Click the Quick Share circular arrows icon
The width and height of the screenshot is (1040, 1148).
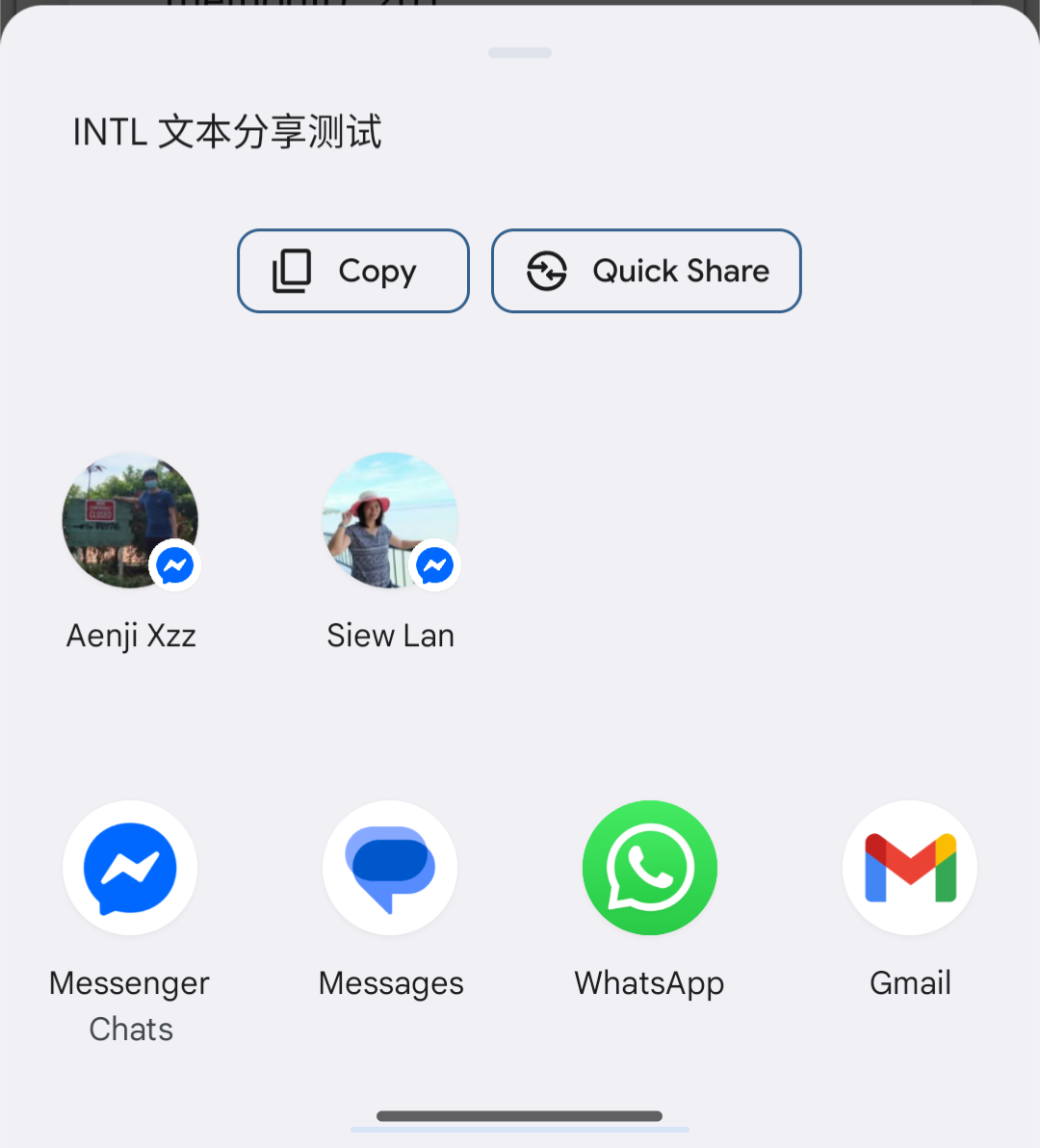[x=545, y=271]
